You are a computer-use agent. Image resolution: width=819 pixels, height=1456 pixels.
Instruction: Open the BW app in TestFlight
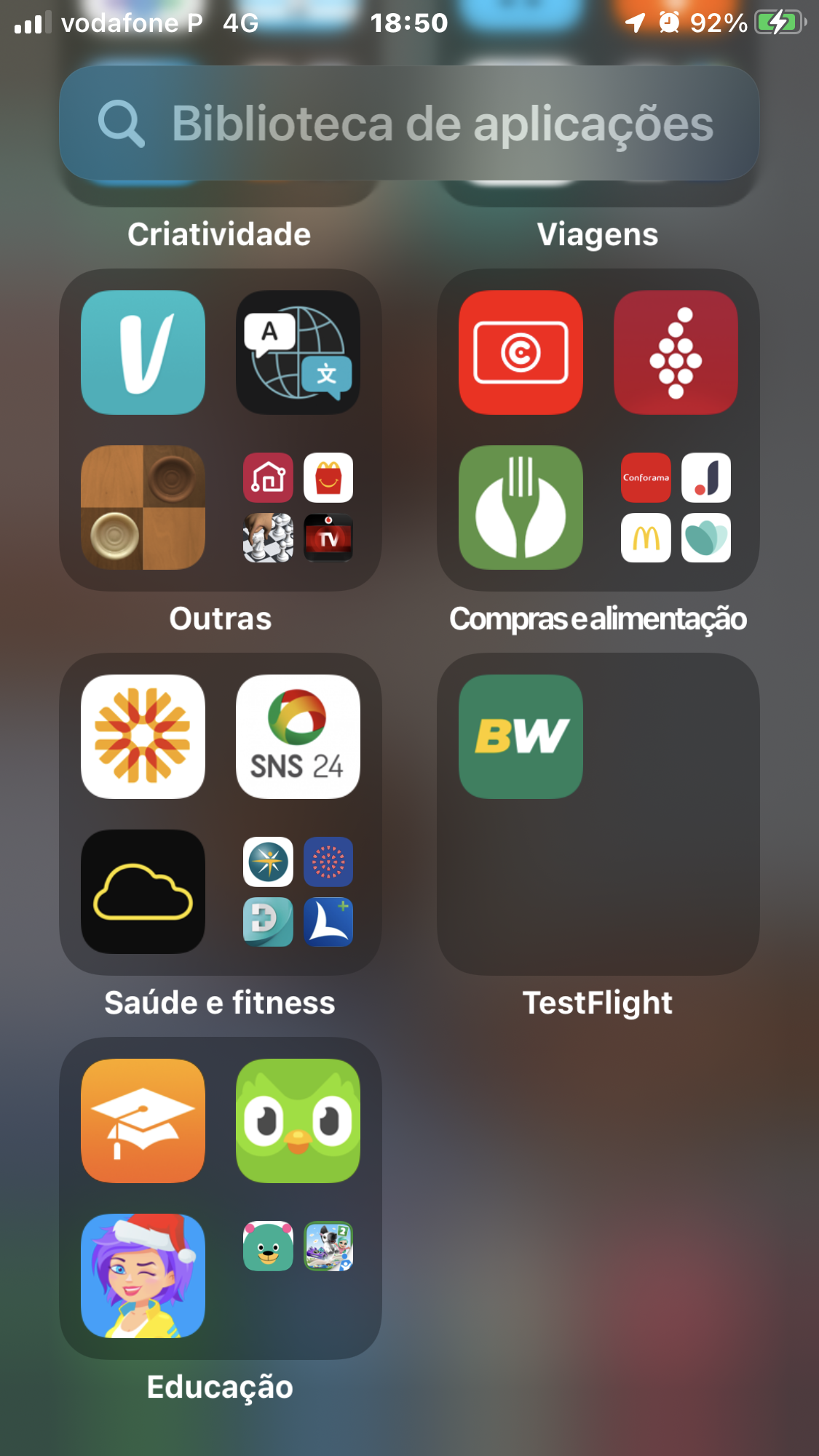(x=521, y=736)
